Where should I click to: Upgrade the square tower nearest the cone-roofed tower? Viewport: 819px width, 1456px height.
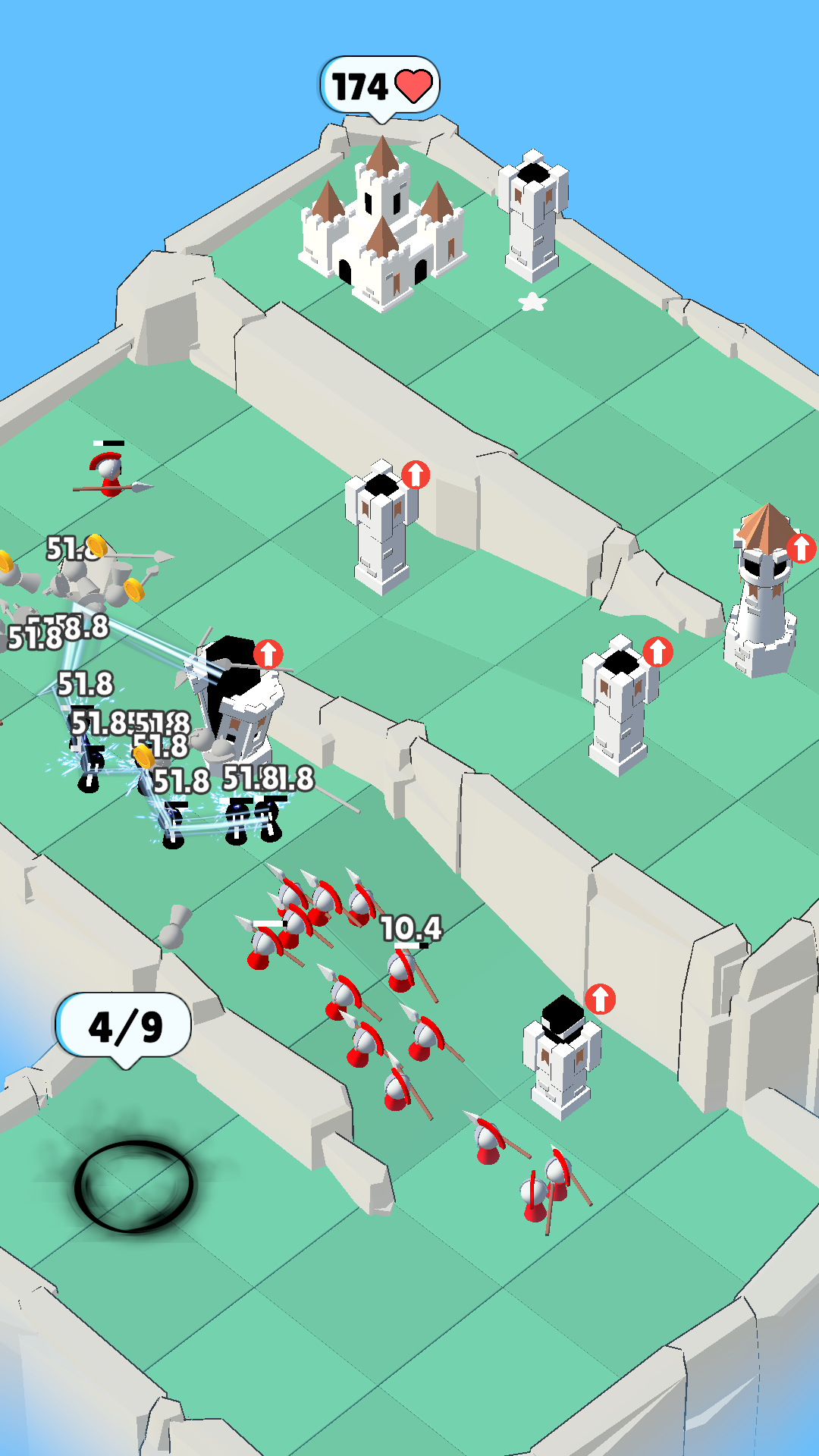[657, 651]
